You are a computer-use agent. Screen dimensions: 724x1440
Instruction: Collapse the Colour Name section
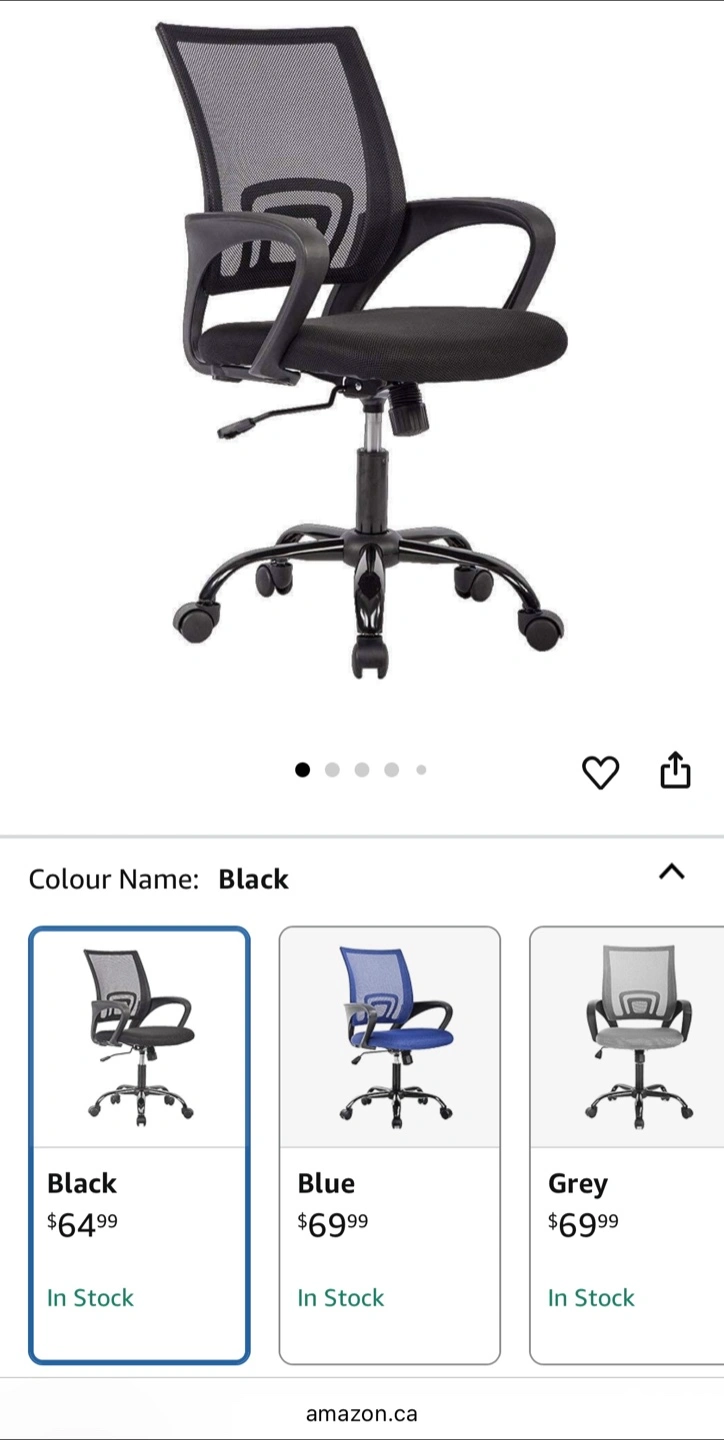[x=672, y=872]
